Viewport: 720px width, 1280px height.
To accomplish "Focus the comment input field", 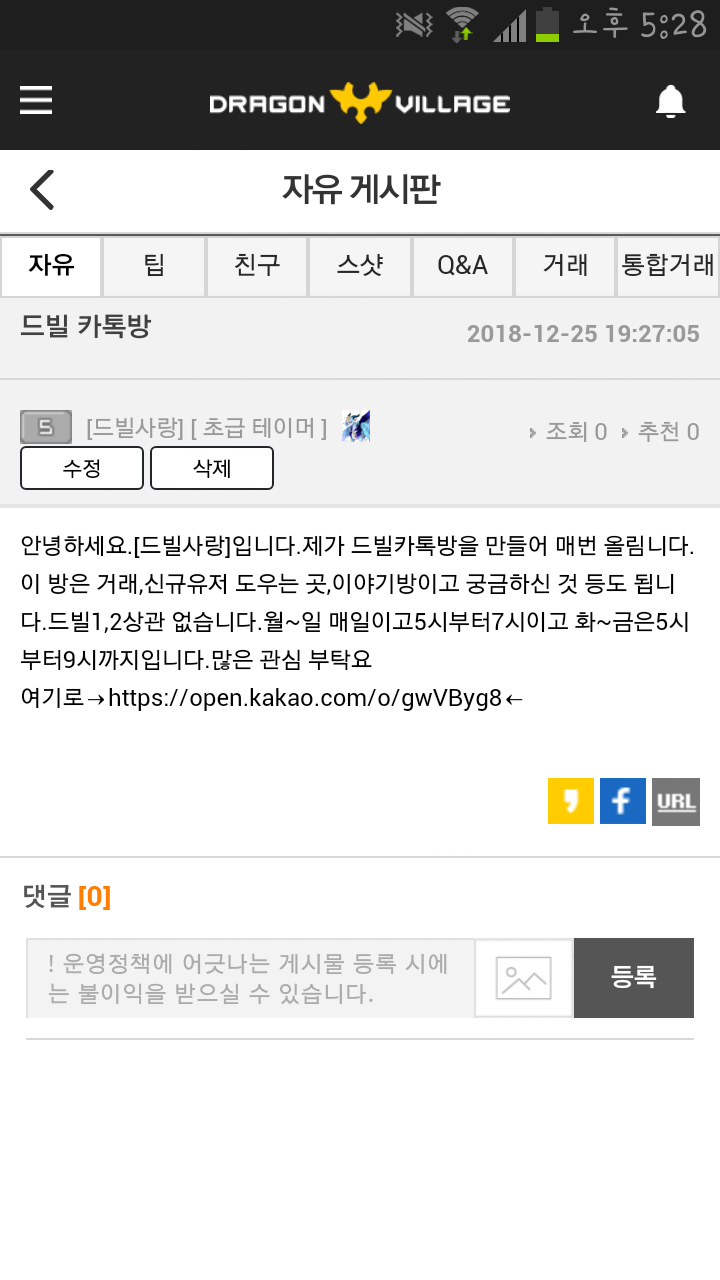I will (250, 978).
